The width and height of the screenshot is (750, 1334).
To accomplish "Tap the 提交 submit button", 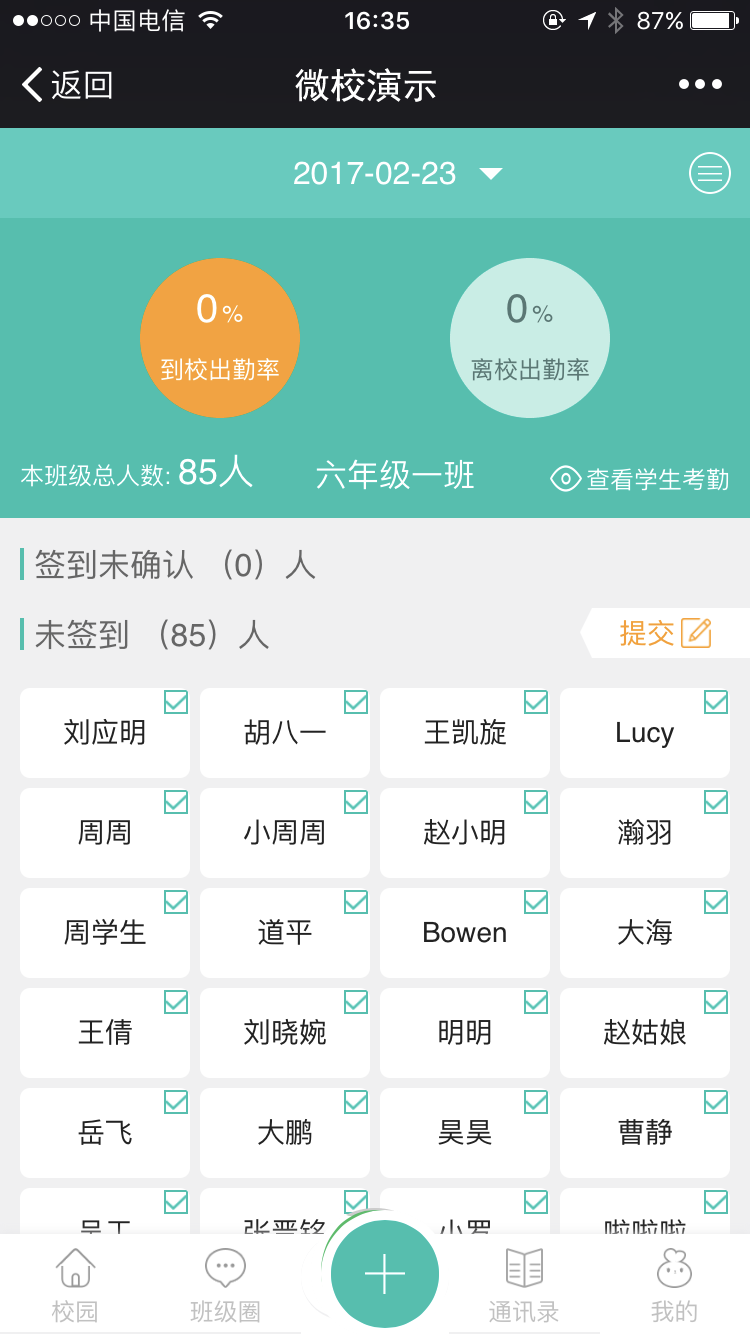I will (x=665, y=633).
